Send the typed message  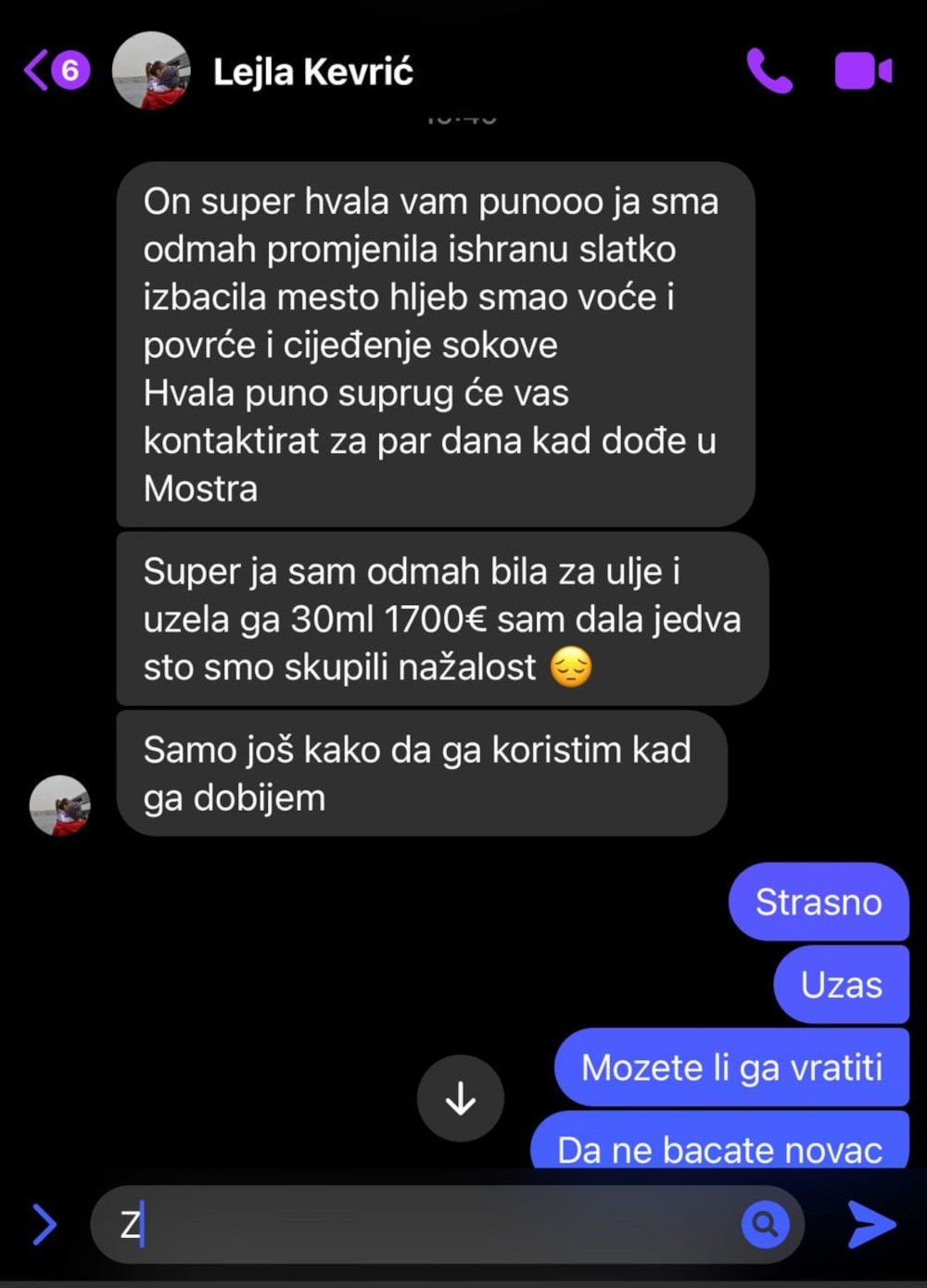point(871,1224)
